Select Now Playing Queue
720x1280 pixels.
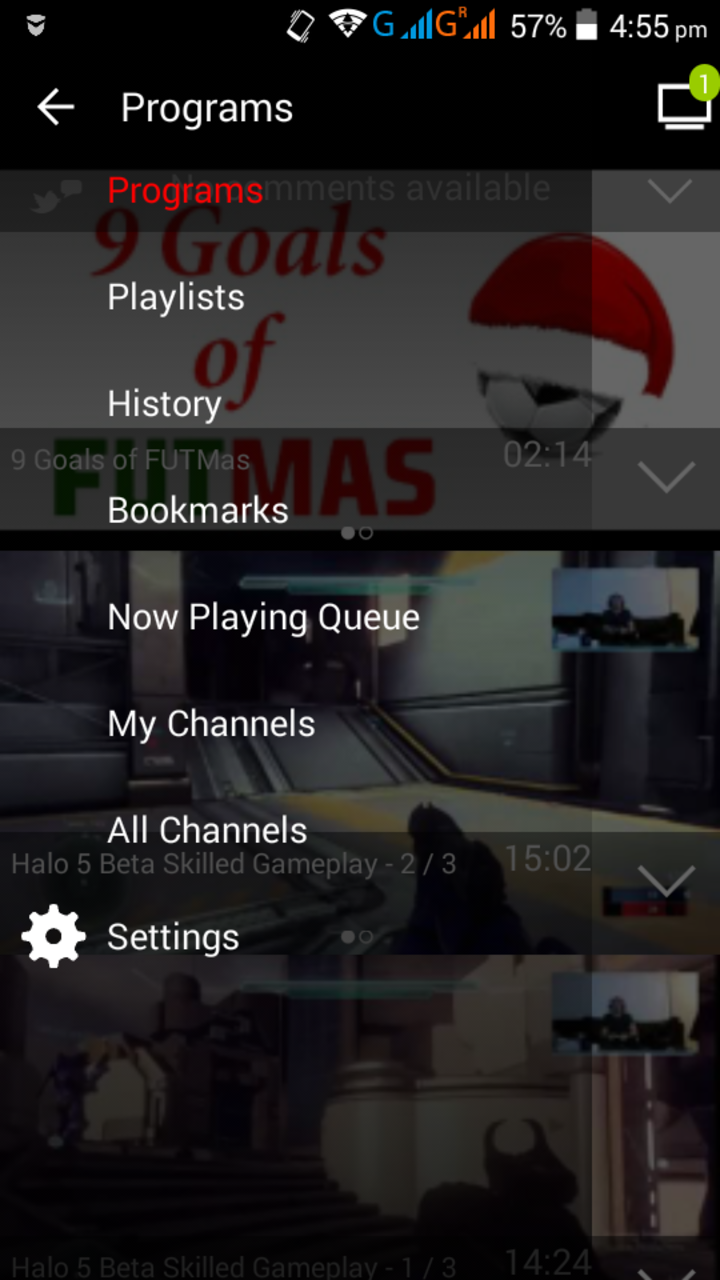coord(263,616)
